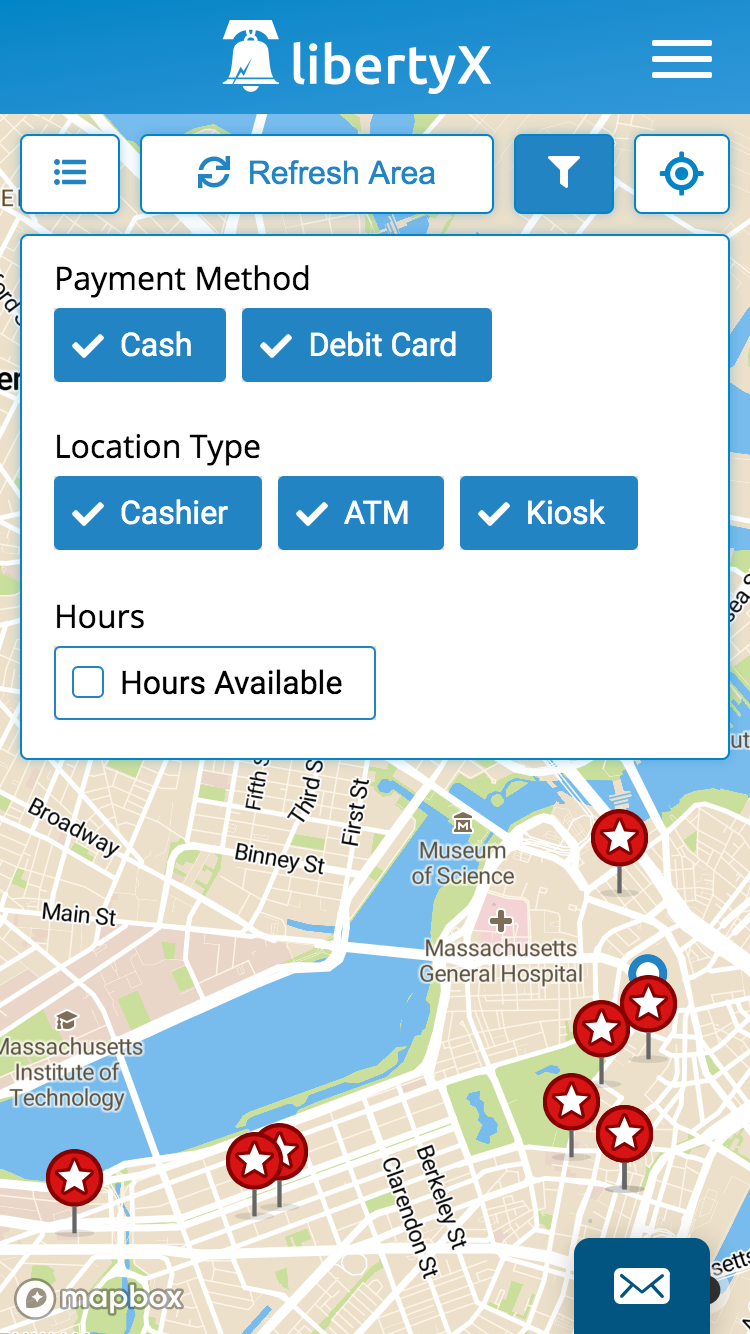Select the map pin below MIT

pyautogui.click(x=75, y=1179)
